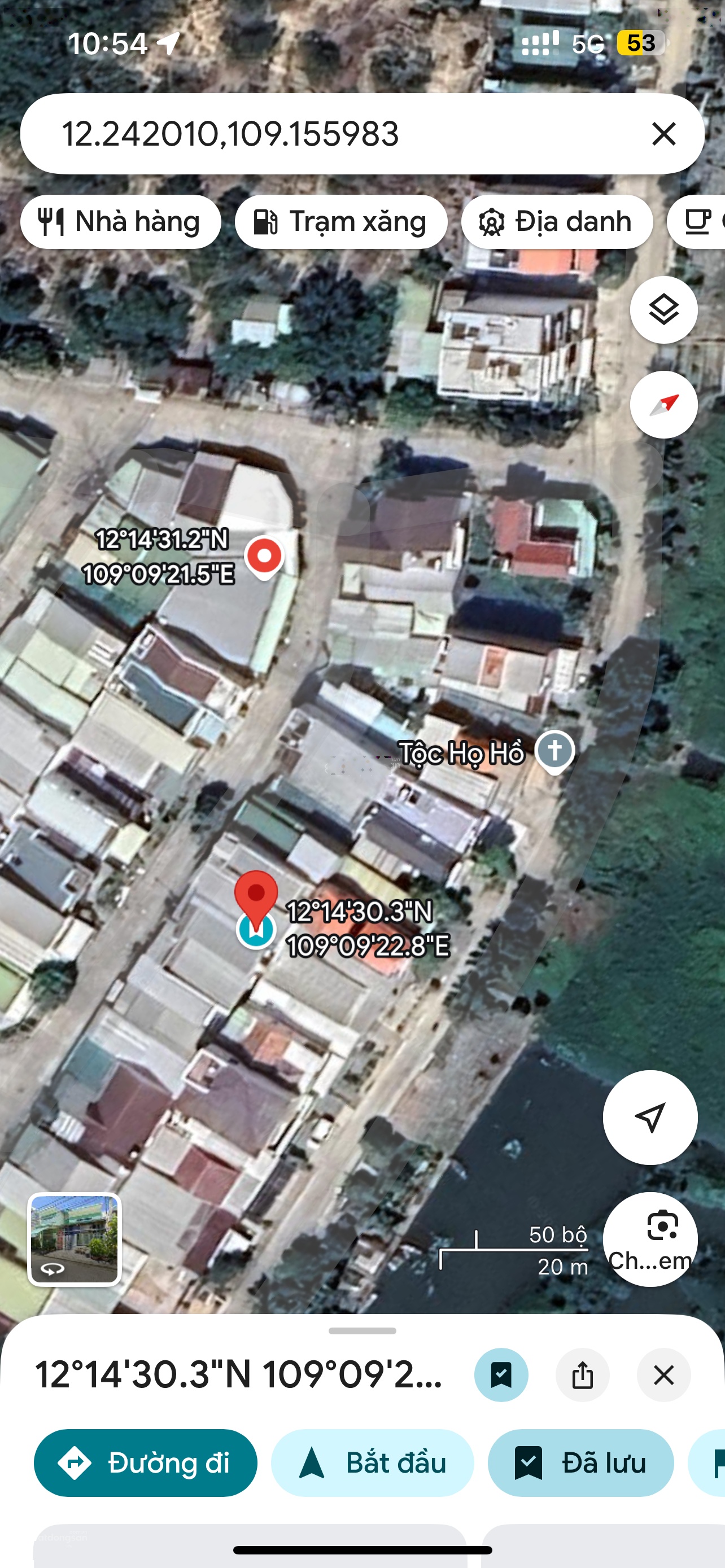Toggle the saved bookmark icon in panel
725x1568 pixels.
[501, 1375]
